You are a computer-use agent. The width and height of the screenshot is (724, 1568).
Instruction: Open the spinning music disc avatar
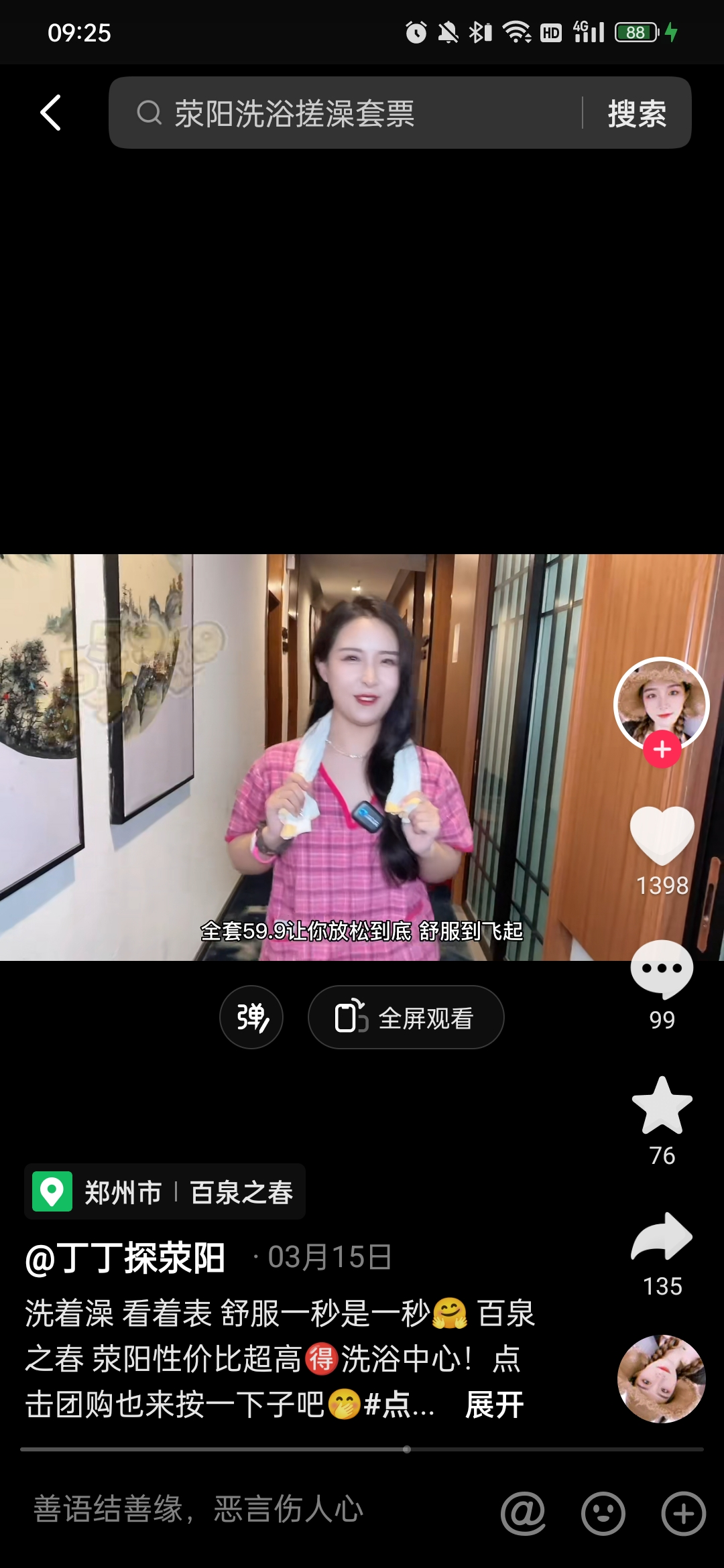point(661,1378)
